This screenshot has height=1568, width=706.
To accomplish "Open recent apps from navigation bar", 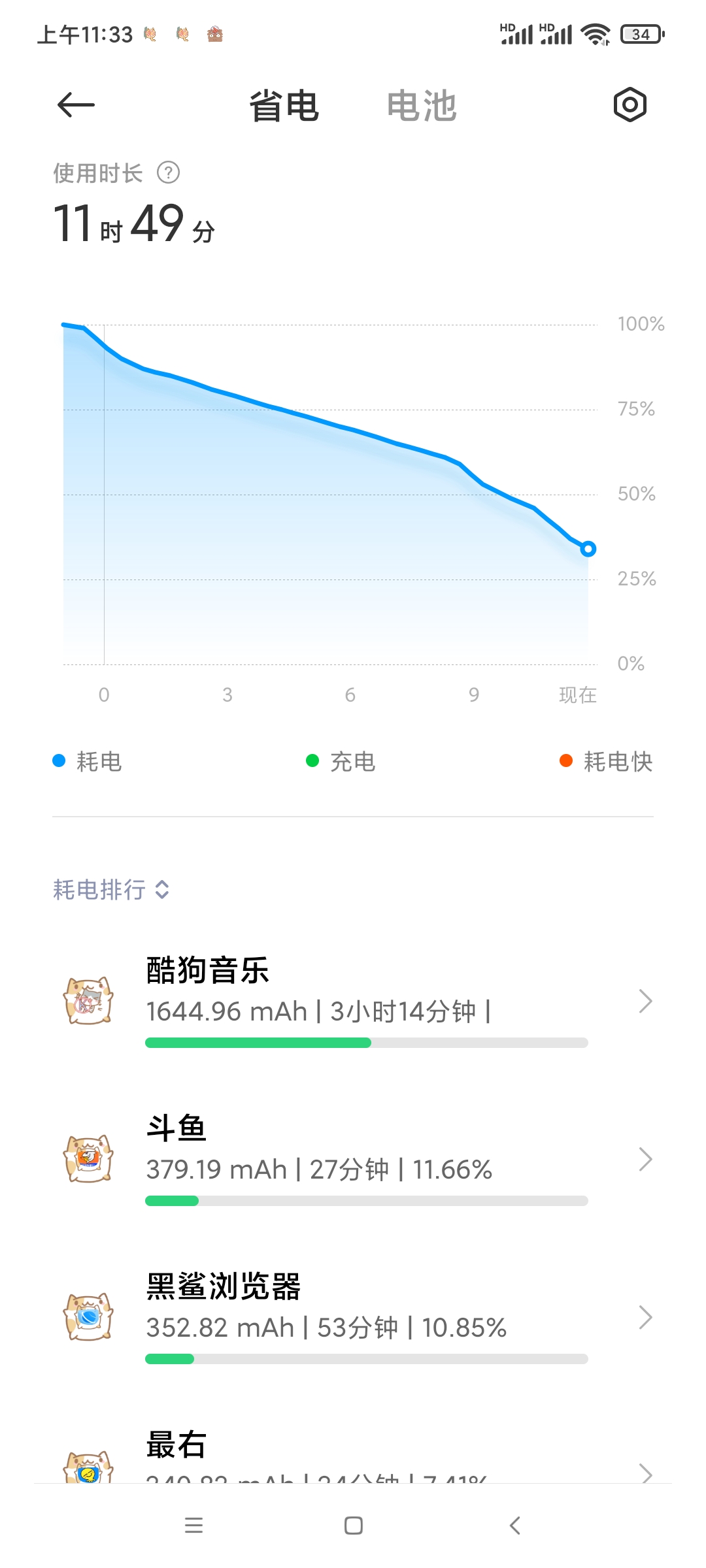I will (193, 1526).
